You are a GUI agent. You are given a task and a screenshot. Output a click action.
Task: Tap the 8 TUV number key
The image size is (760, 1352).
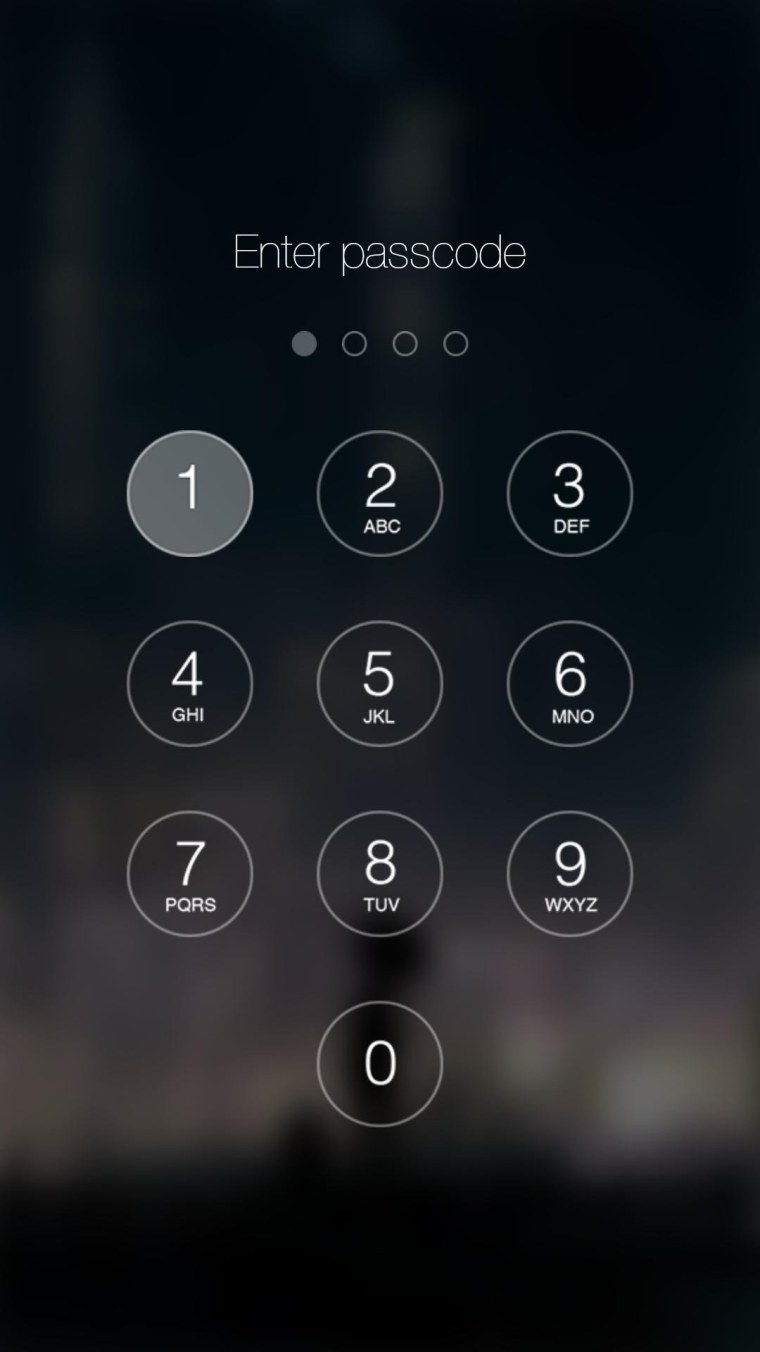coord(380,873)
